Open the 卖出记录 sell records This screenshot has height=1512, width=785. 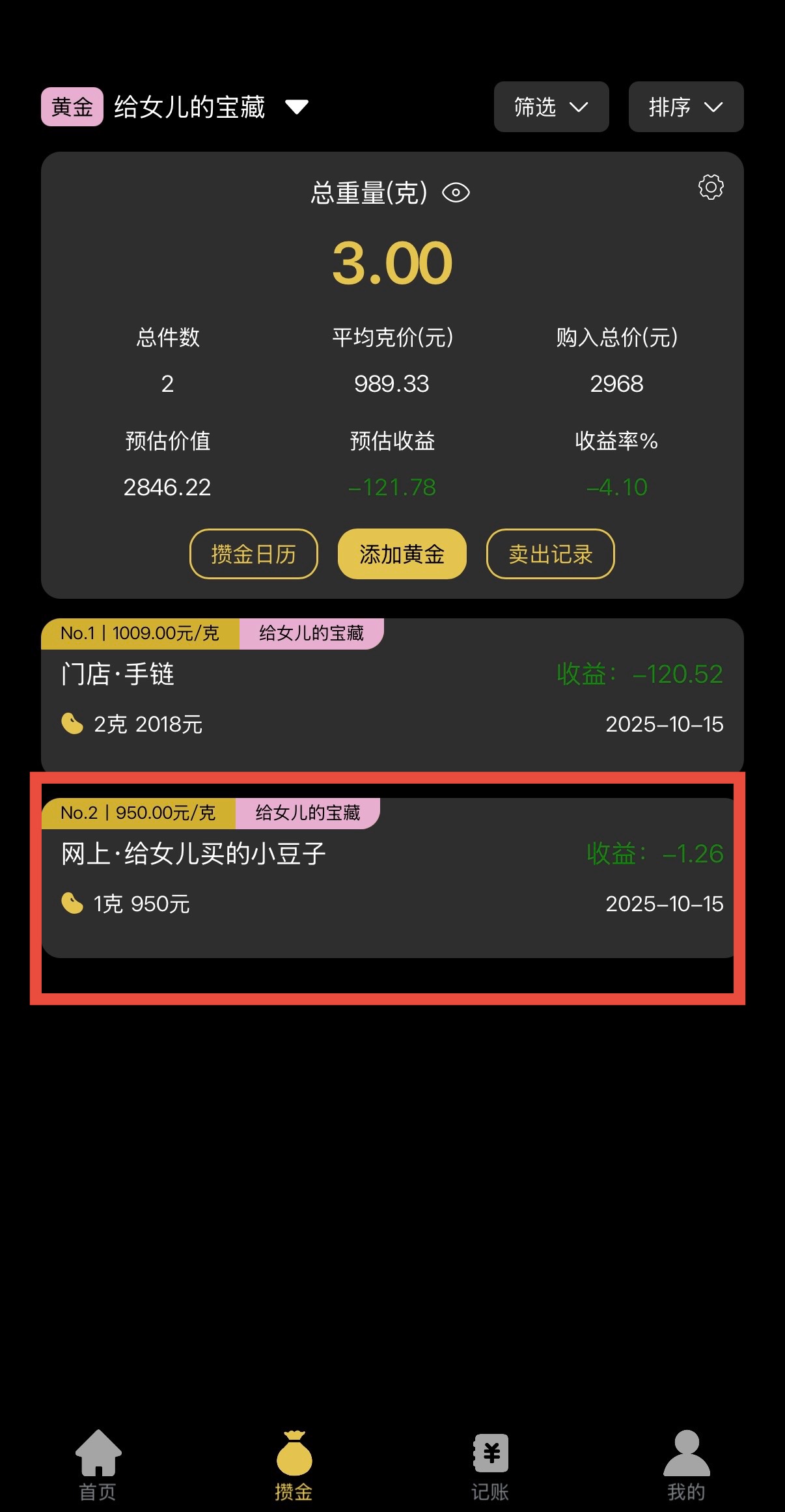(550, 554)
